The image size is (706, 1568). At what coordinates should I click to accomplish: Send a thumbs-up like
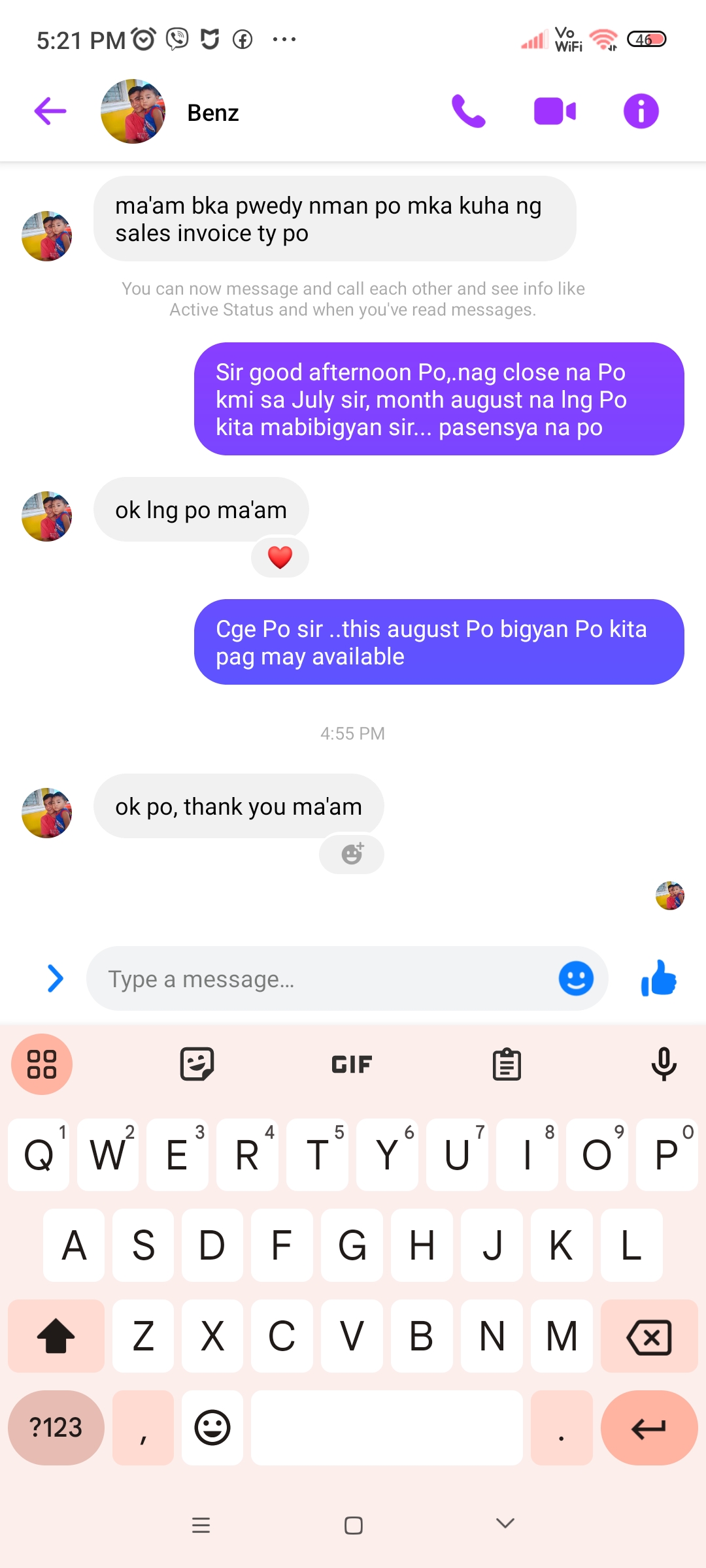[659, 979]
